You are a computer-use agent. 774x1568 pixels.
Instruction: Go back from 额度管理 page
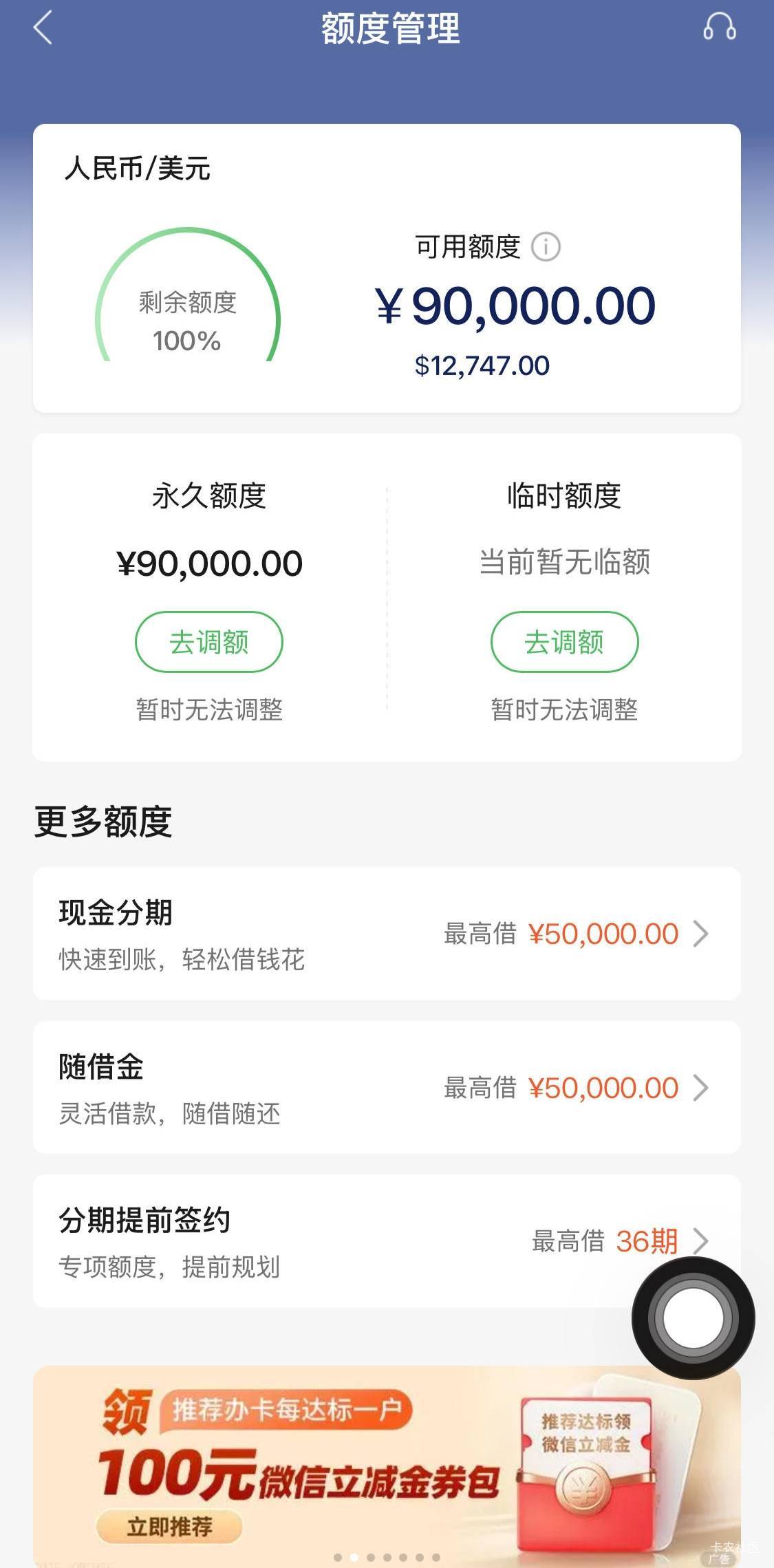(43, 29)
